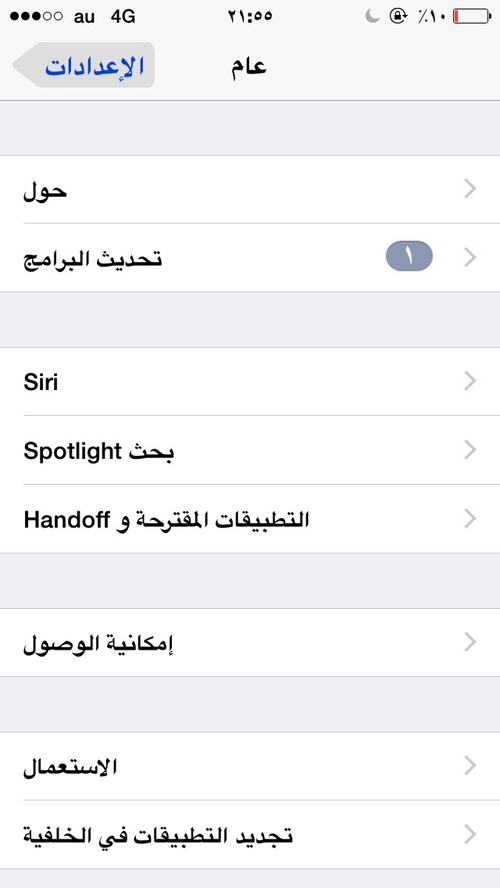
Task: Open التطبيقات المقترحة و Handoff
Action: [x=250, y=519]
